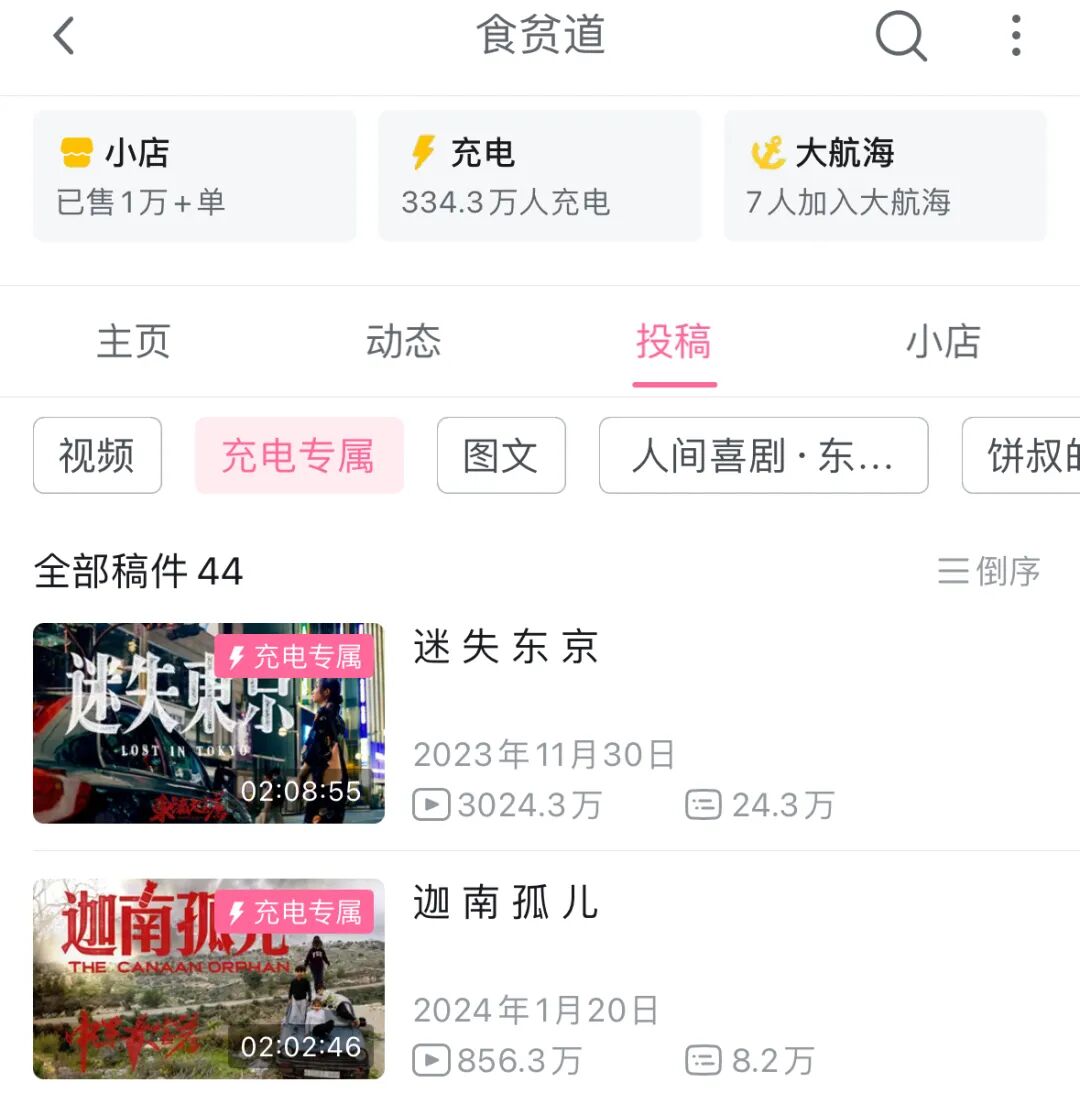Enable the 图文 filter
The image size is (1080, 1093).
click(x=501, y=456)
